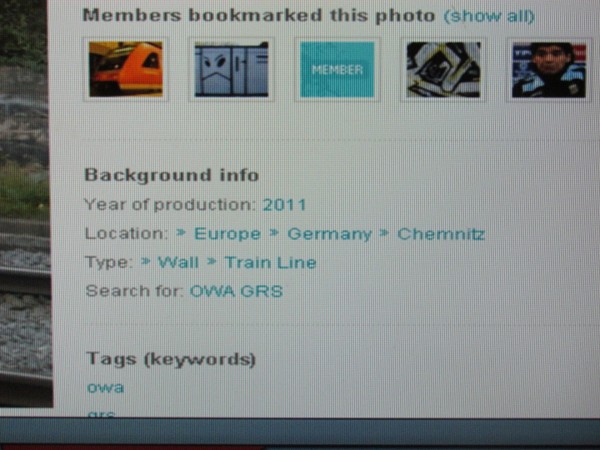Filter by the Wall type link
The image size is (600, 450).
coord(178,263)
